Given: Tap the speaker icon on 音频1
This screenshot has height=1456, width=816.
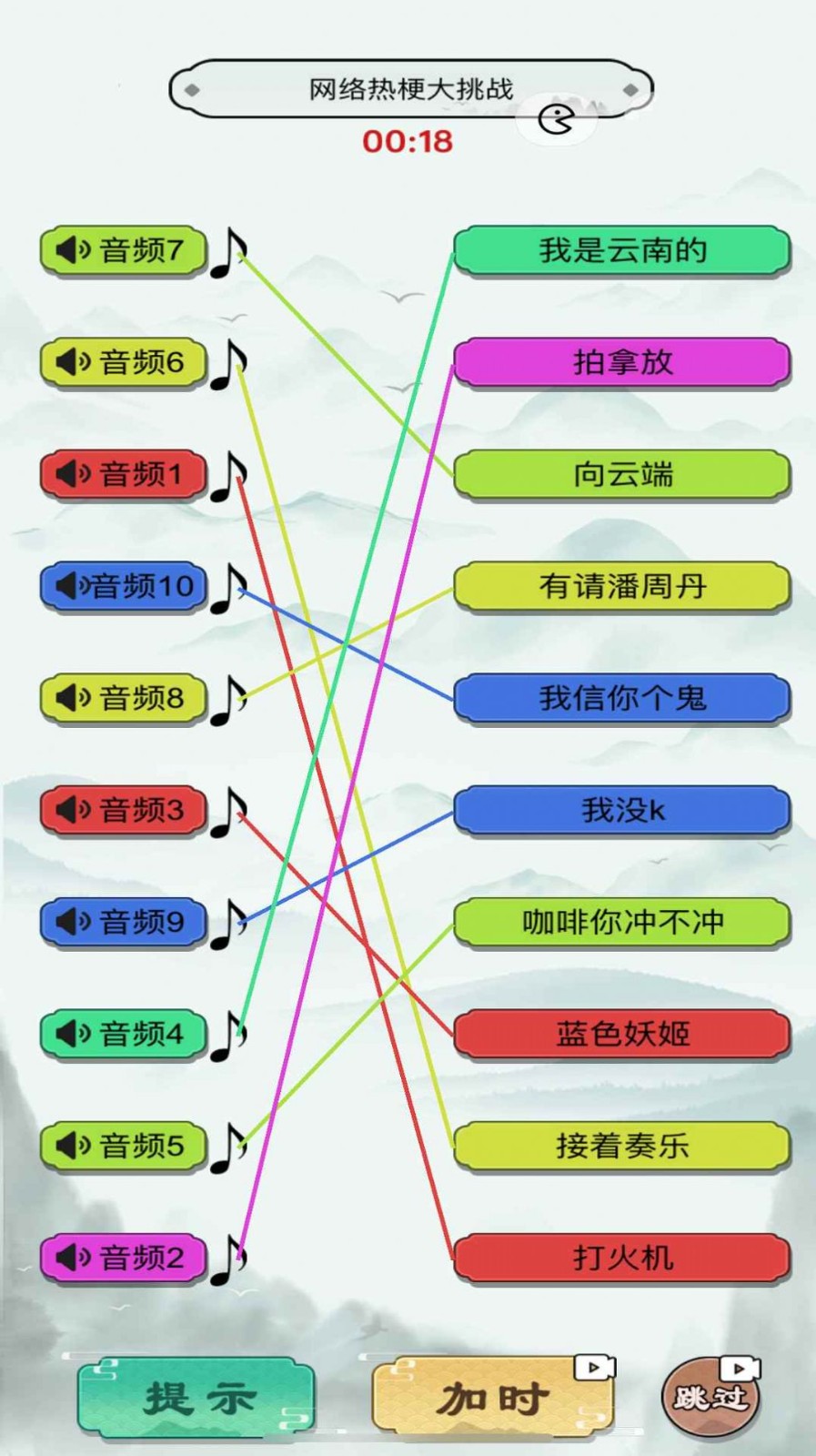Looking at the screenshot, I should [73, 471].
